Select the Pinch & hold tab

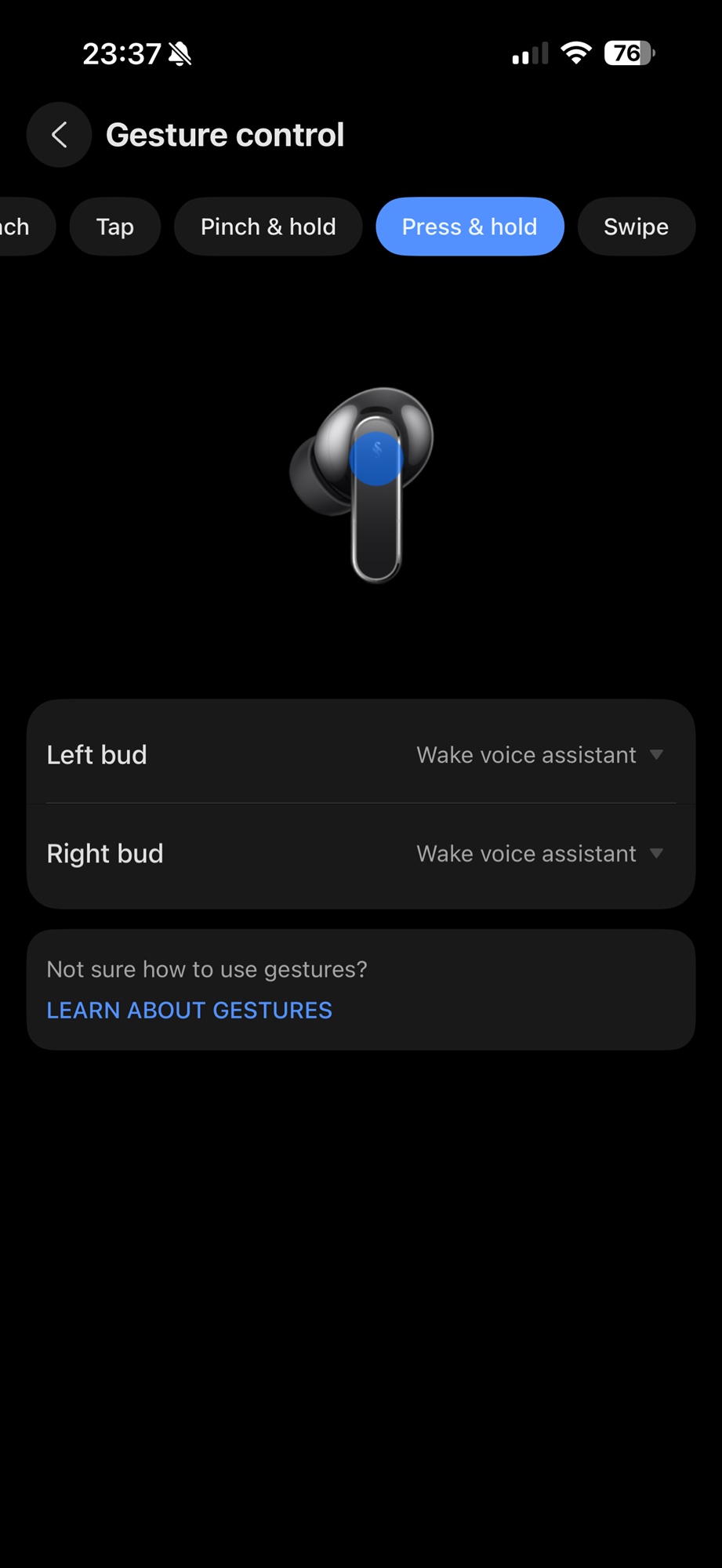268,227
